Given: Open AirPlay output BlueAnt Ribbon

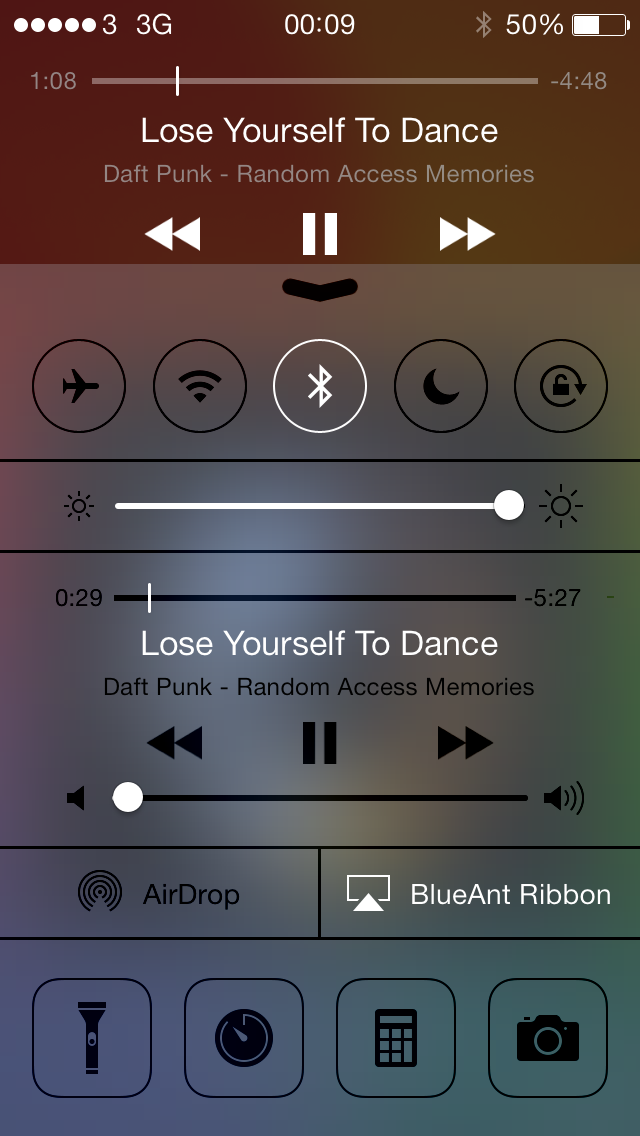Looking at the screenshot, I should (x=480, y=893).
